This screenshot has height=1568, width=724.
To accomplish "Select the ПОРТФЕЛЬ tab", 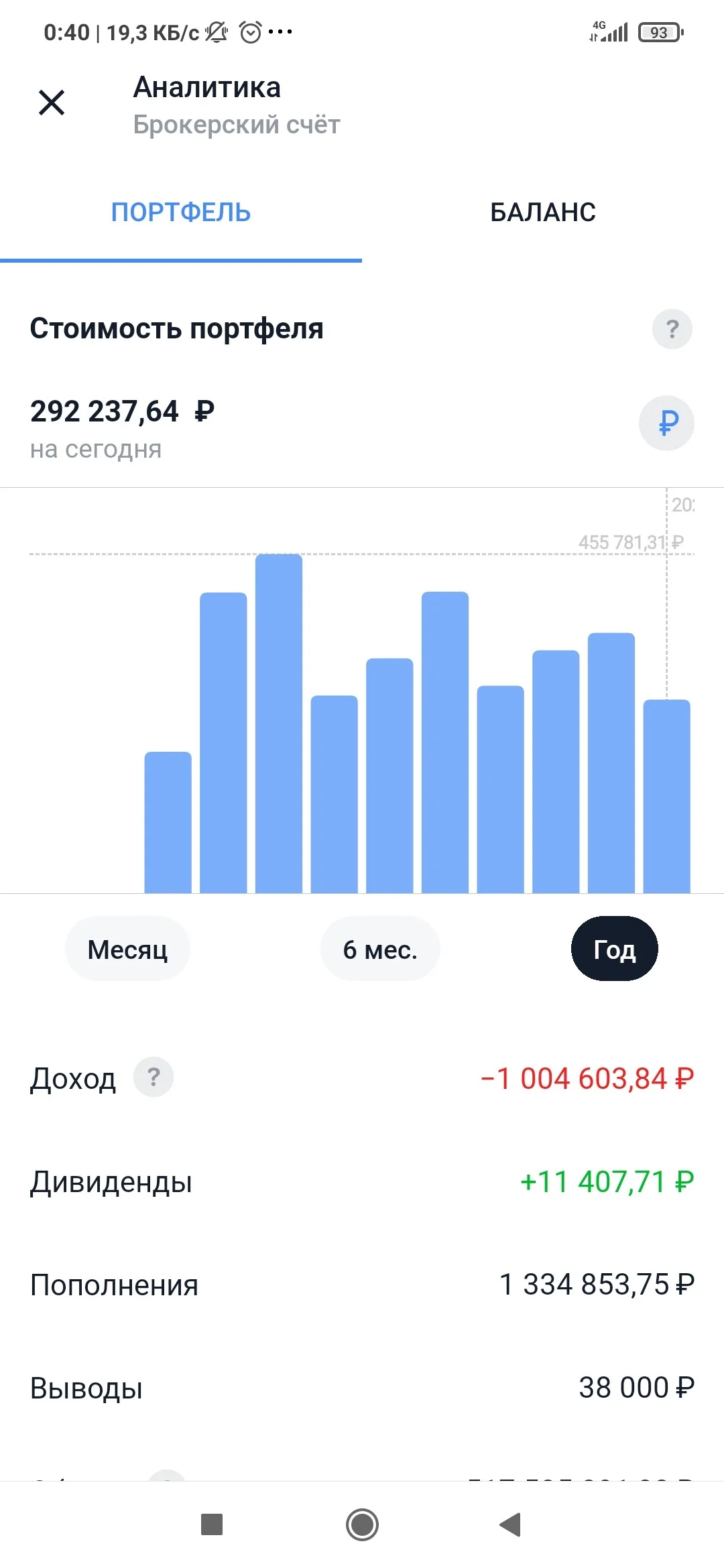I will click(x=181, y=212).
